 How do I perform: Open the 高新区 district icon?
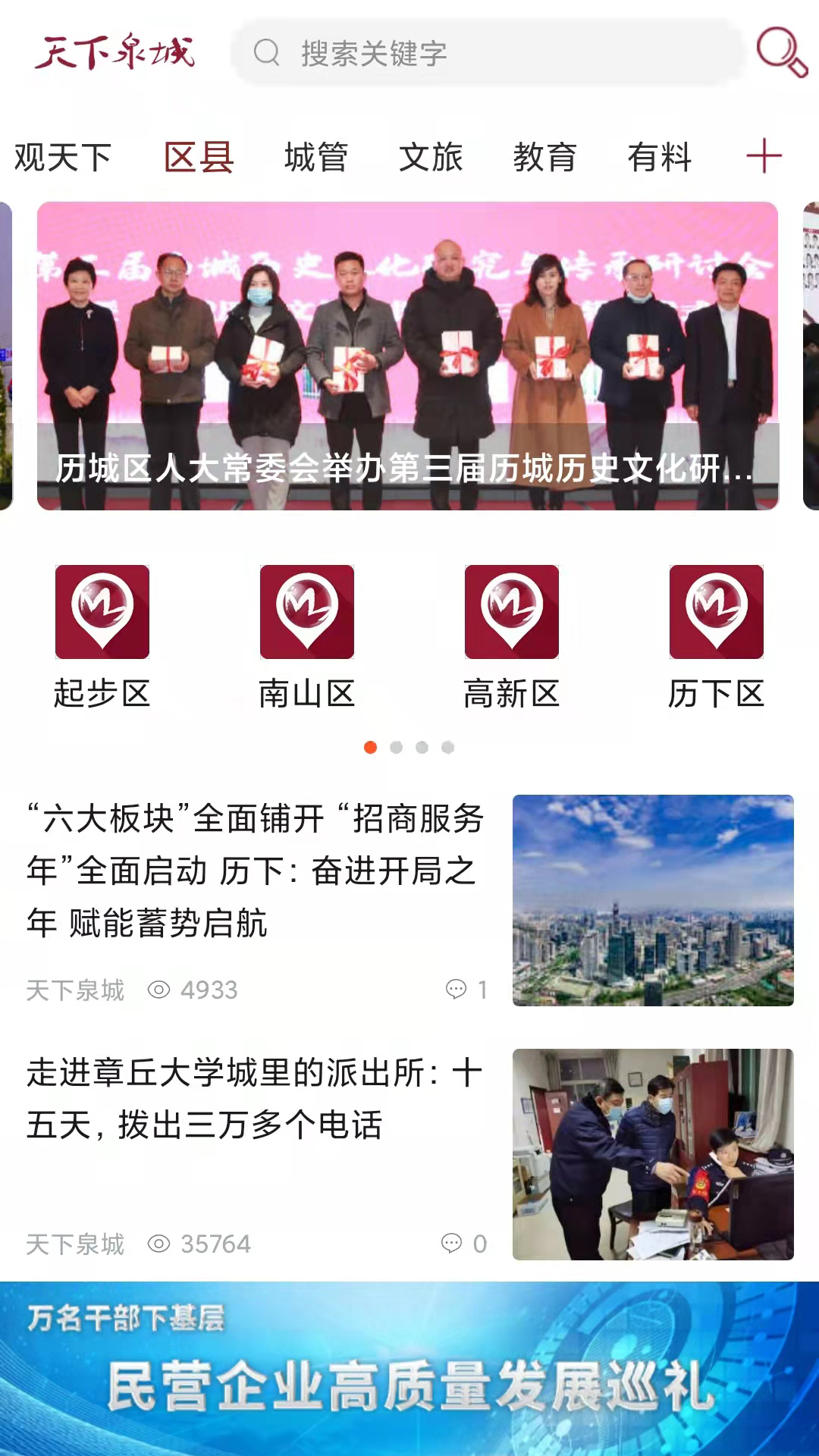coord(512,611)
